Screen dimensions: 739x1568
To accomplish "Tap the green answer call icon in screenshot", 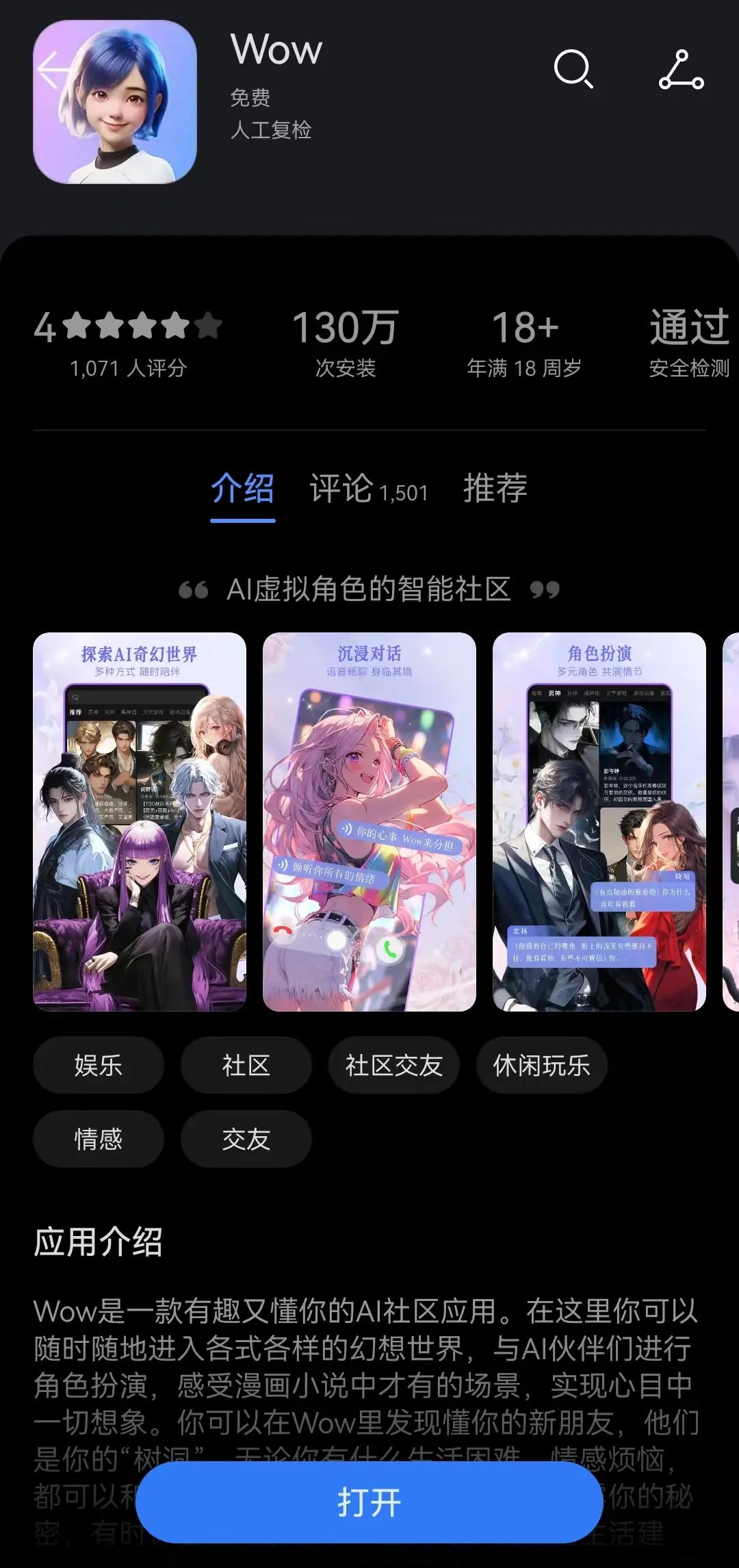I will (x=390, y=948).
